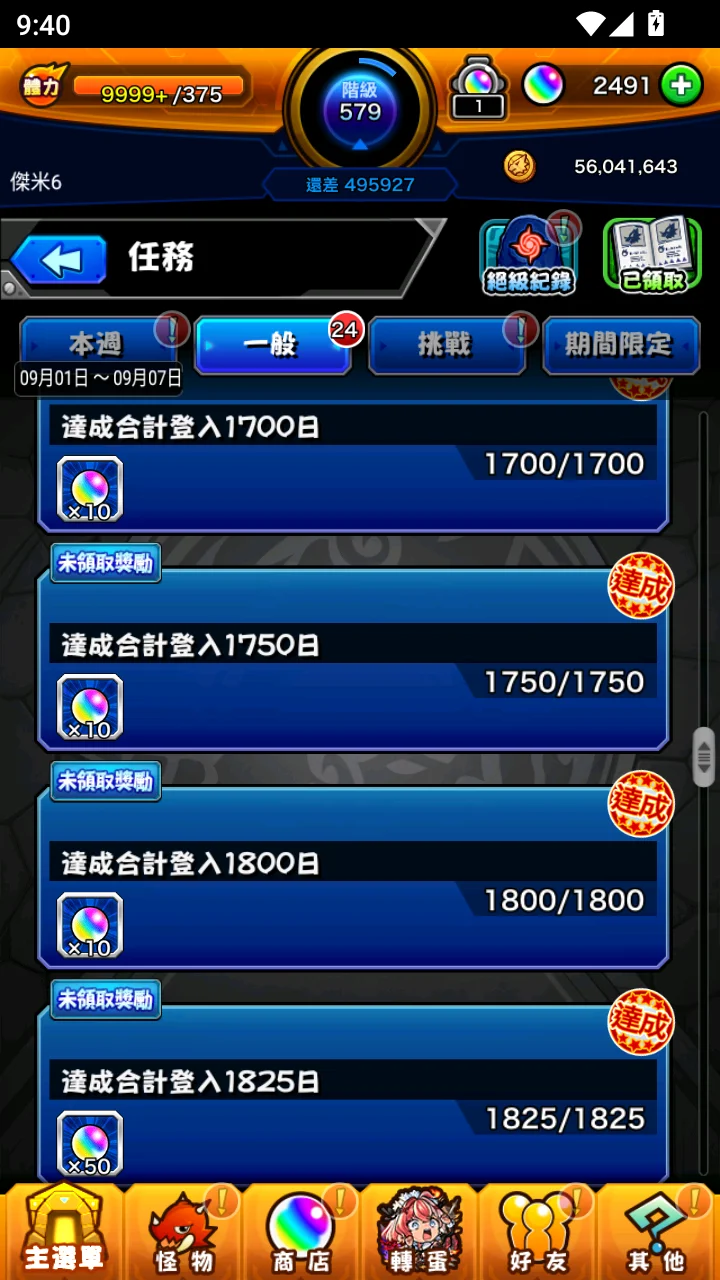Viewport: 720px width, 1280px height.
Task: Open the 好友 friends section
Action: [537, 1232]
